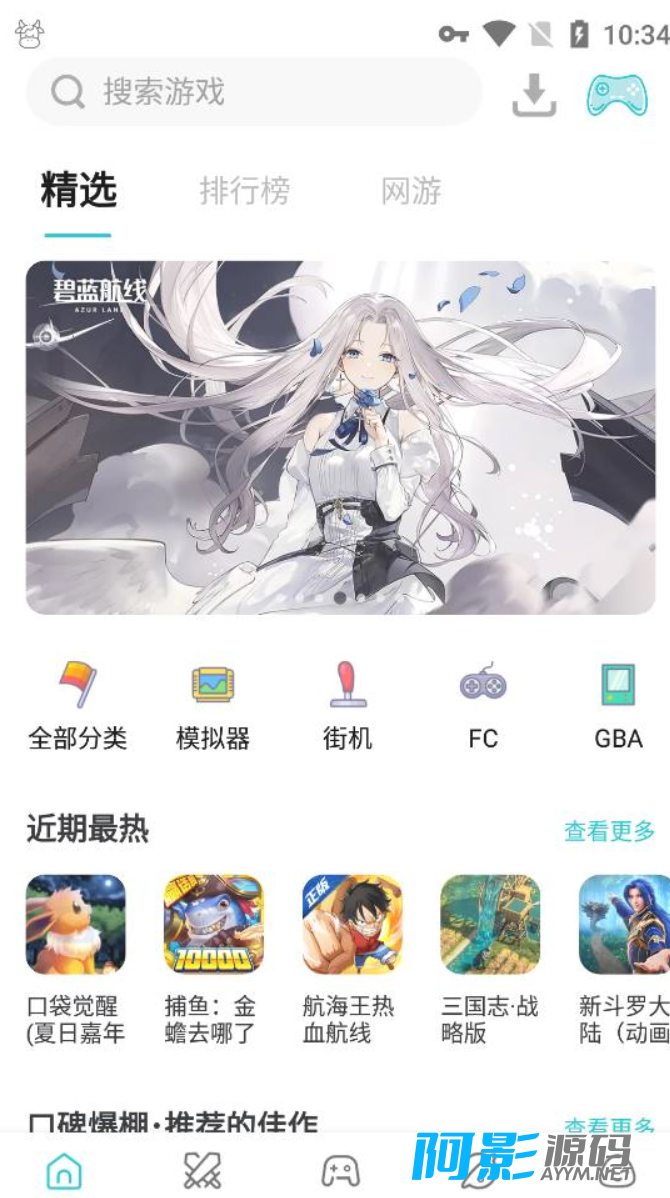View more in 近期最热 via 查看更多
670x1198 pixels.
pos(610,831)
